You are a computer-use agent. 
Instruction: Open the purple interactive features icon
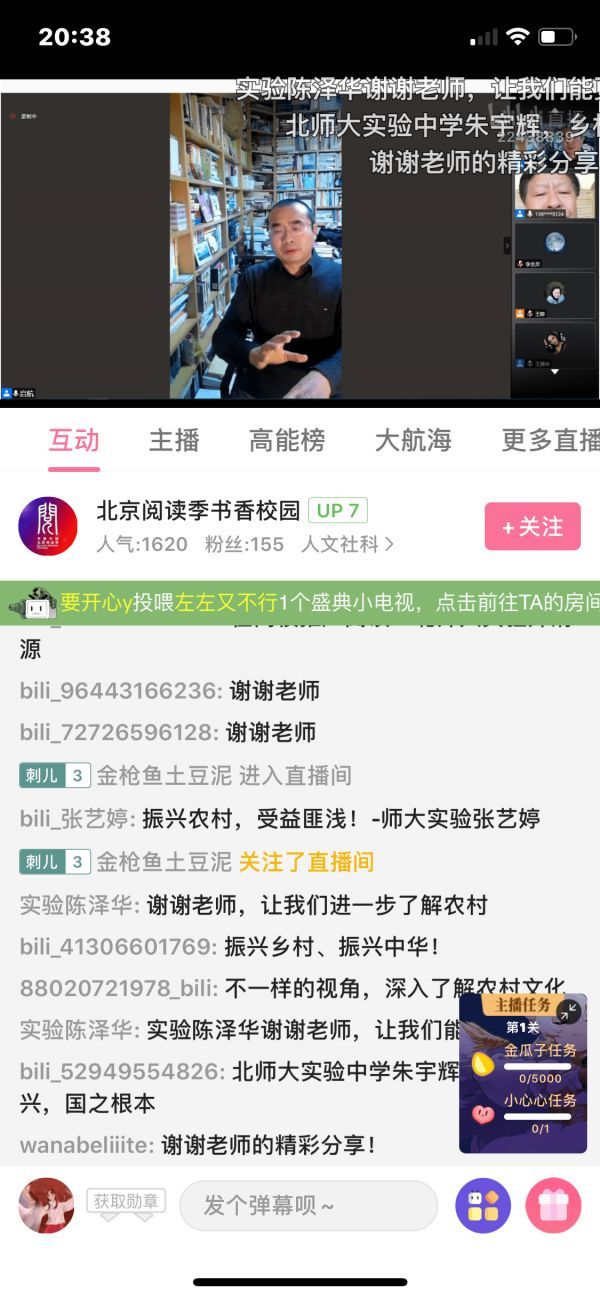click(x=483, y=1205)
